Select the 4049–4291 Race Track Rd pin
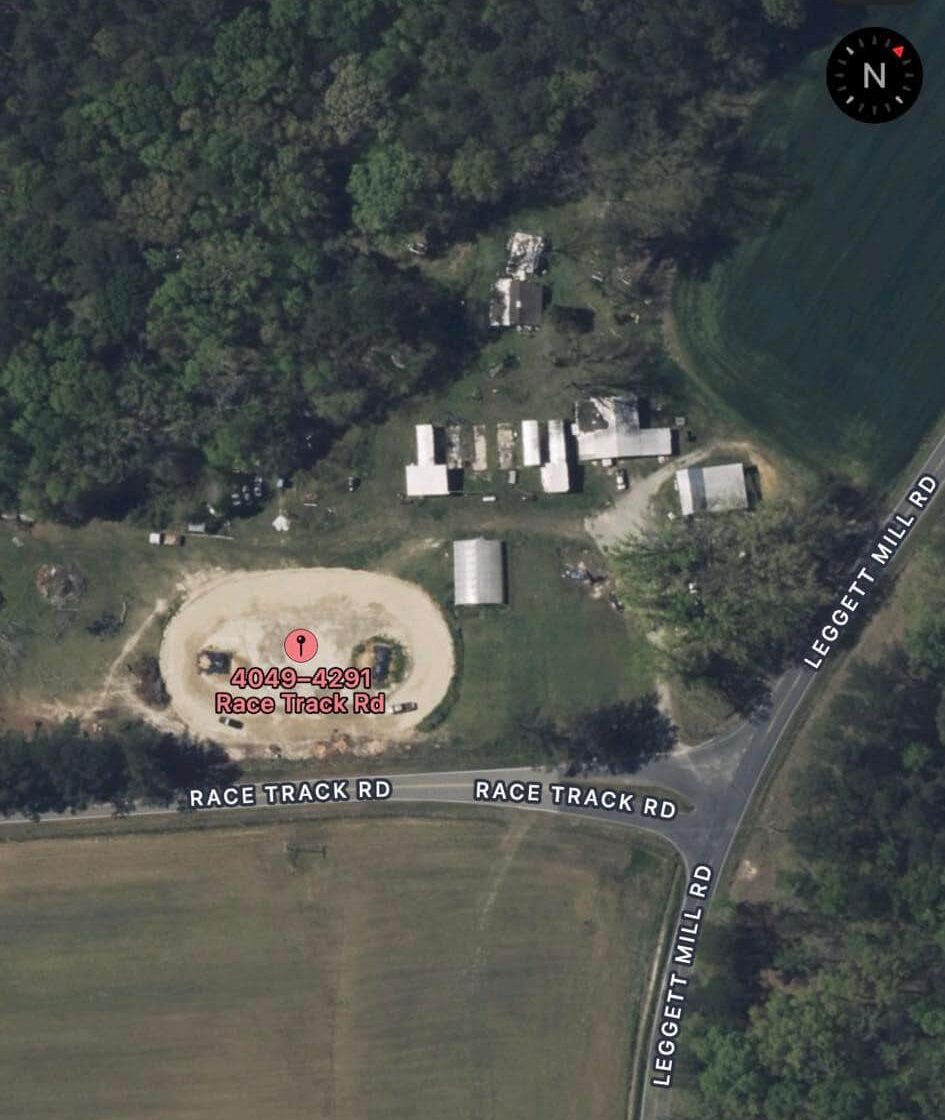 pos(300,645)
